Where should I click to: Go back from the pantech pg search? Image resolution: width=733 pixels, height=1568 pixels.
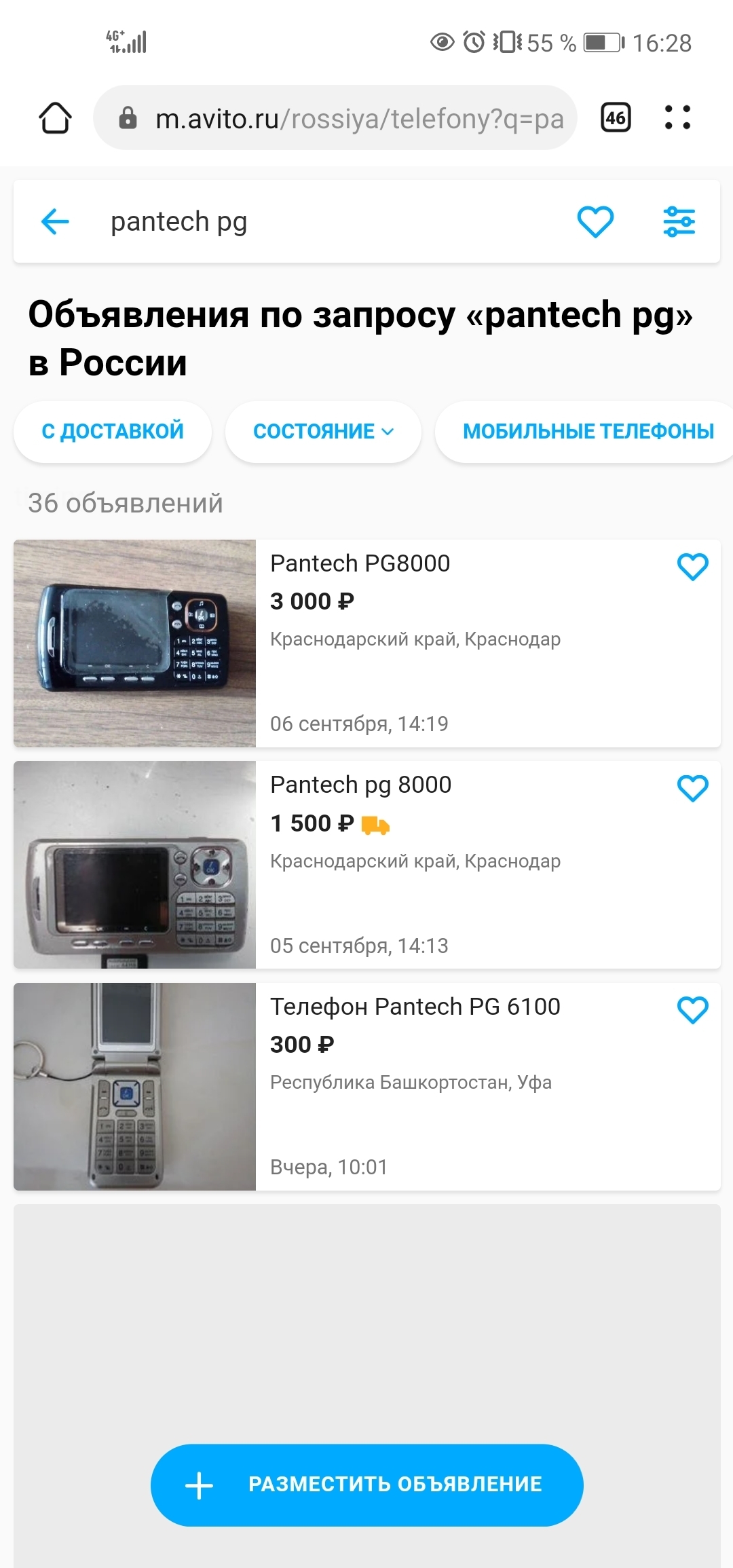[55, 222]
